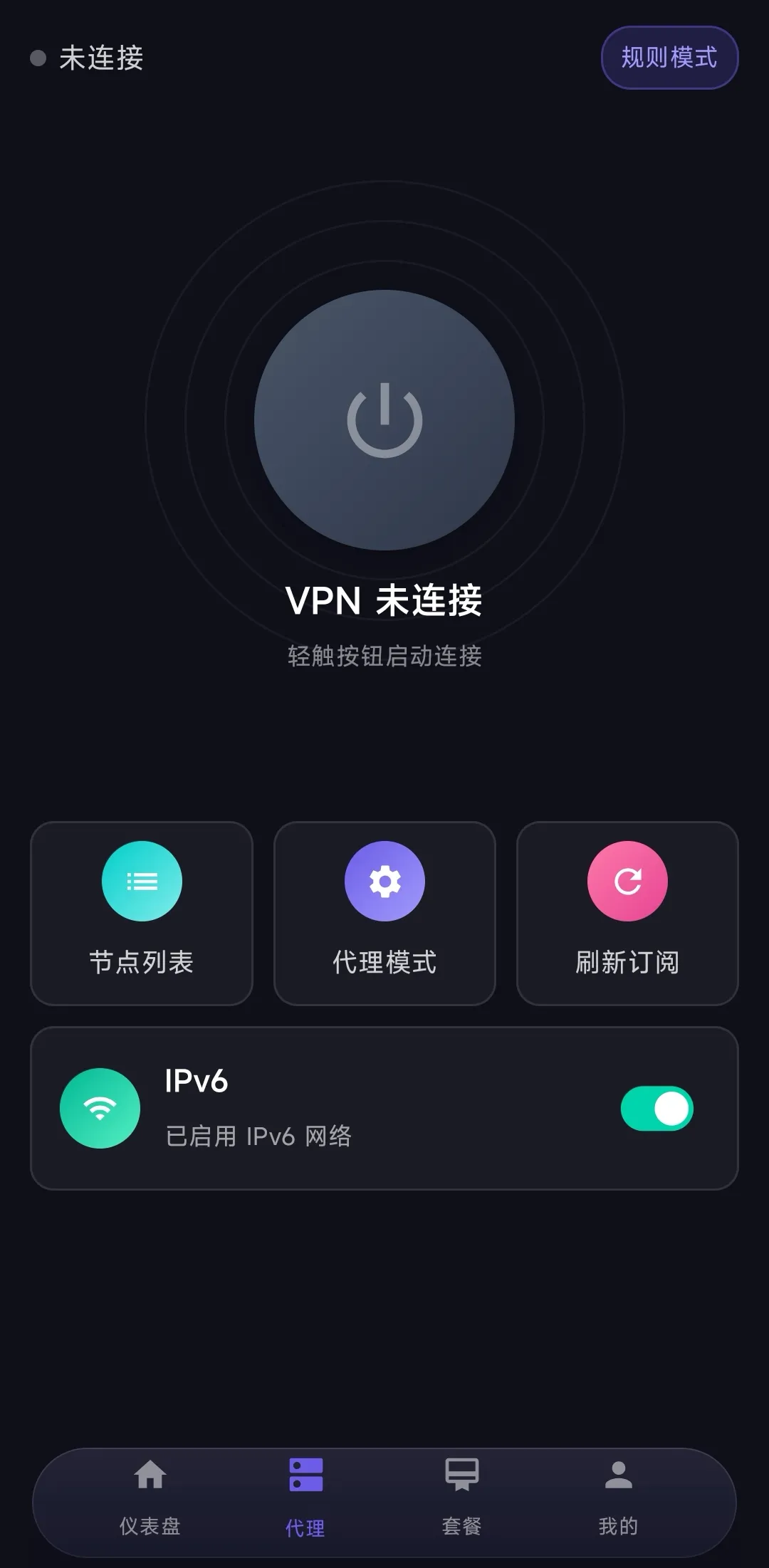This screenshot has width=769, height=1568.
Task: Disable the IPv6 switch
Action: [x=656, y=1108]
